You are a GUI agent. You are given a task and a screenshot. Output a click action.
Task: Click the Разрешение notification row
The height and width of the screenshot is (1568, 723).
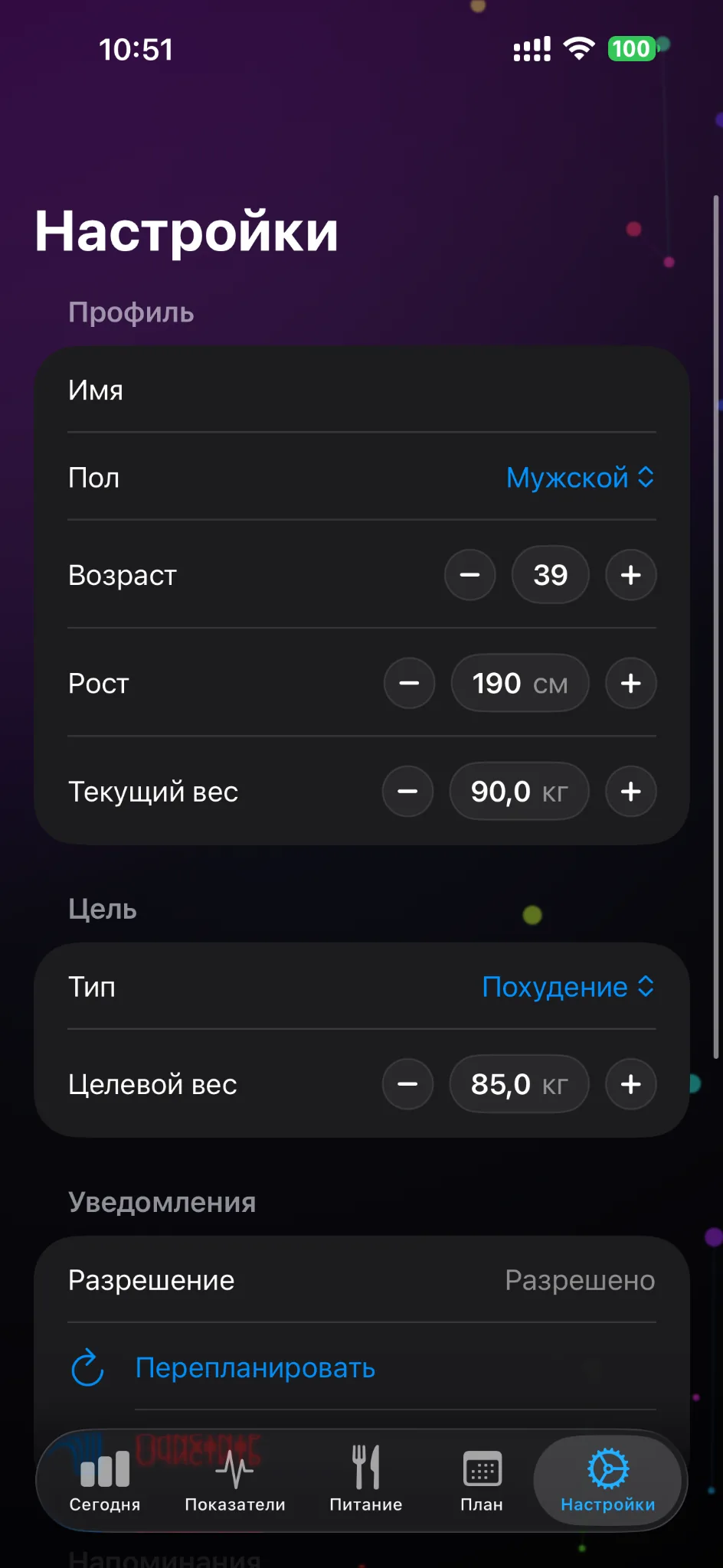(360, 1279)
